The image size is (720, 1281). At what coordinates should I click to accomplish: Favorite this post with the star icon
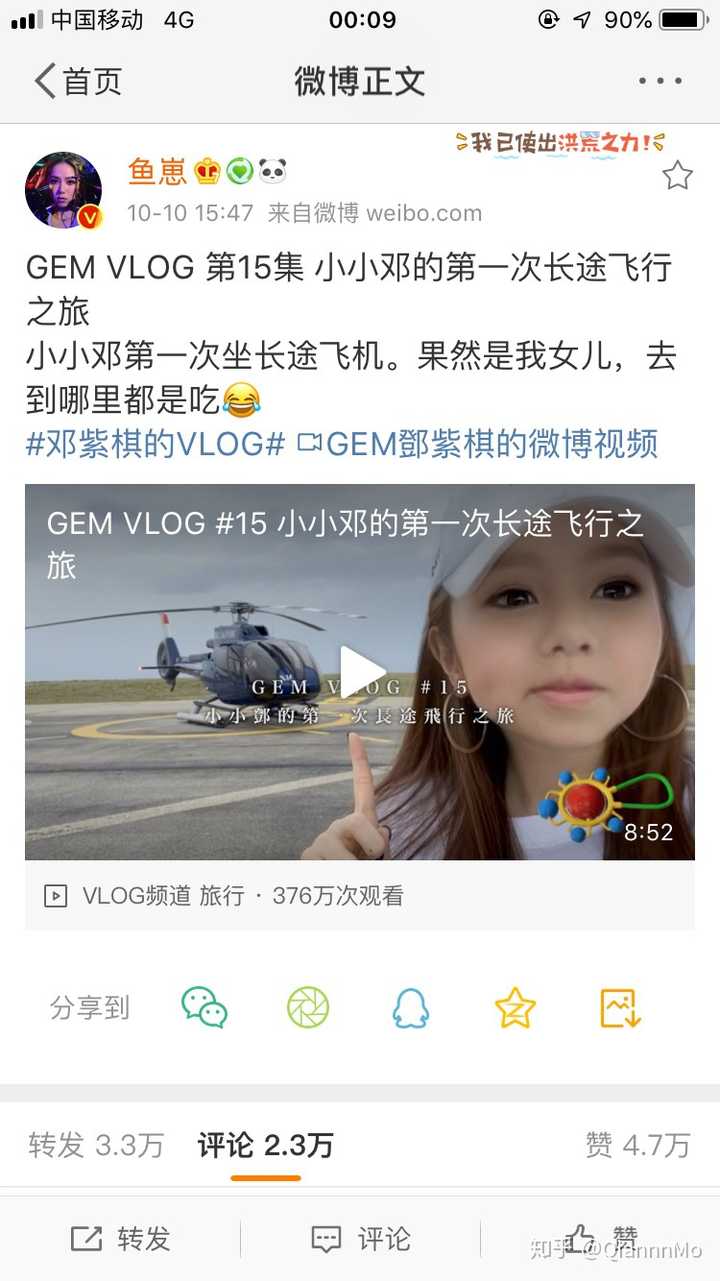677,176
